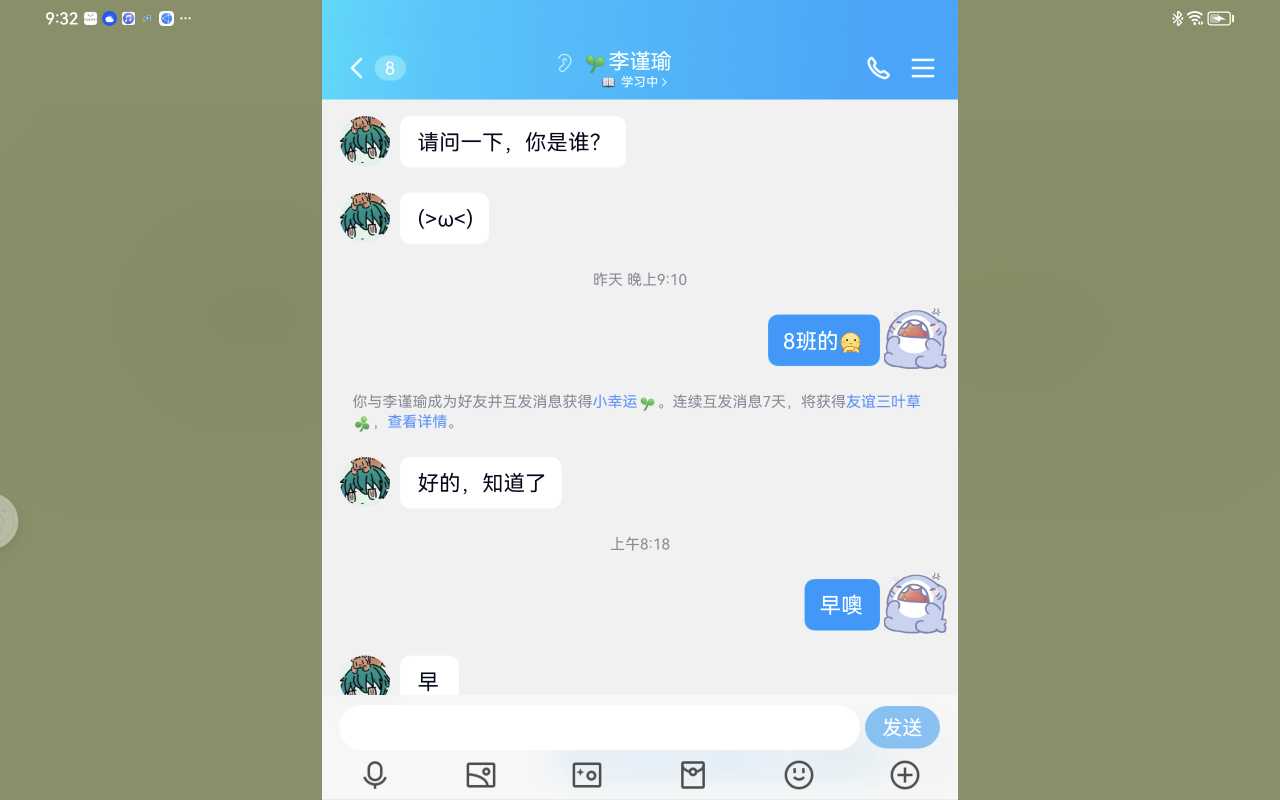Tap the 发送 send button
1280x800 pixels.
click(902, 727)
